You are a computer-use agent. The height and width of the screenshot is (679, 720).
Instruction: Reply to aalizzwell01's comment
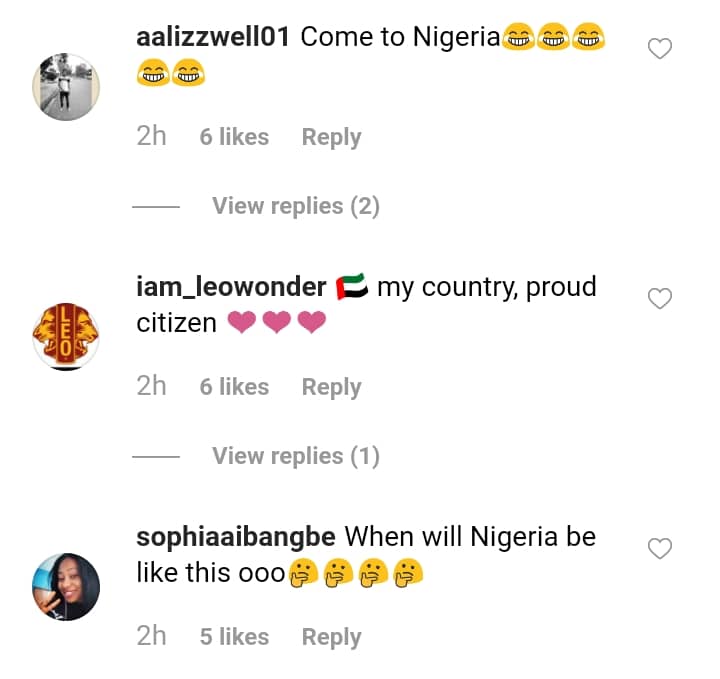331,137
